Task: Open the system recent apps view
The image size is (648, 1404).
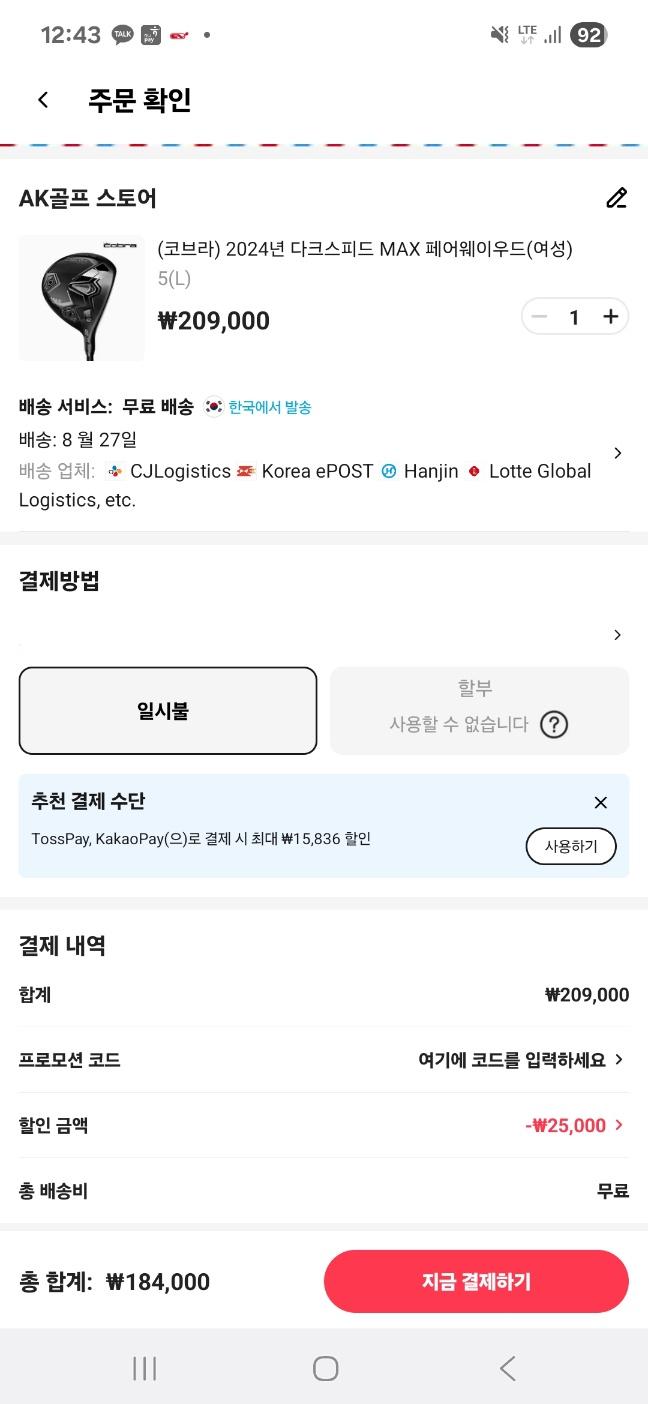Action: [x=145, y=1368]
